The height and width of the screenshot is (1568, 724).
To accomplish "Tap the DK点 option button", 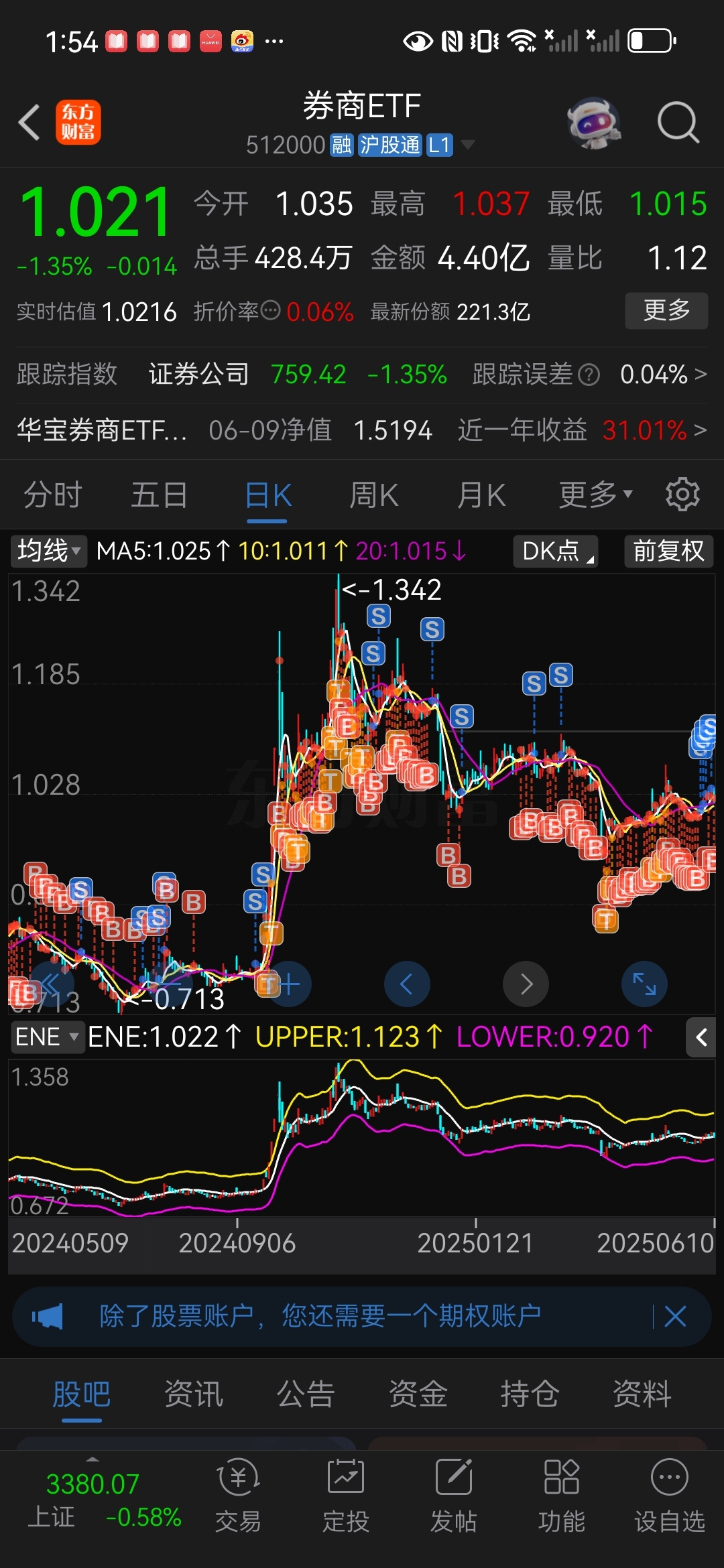I will 556,551.
